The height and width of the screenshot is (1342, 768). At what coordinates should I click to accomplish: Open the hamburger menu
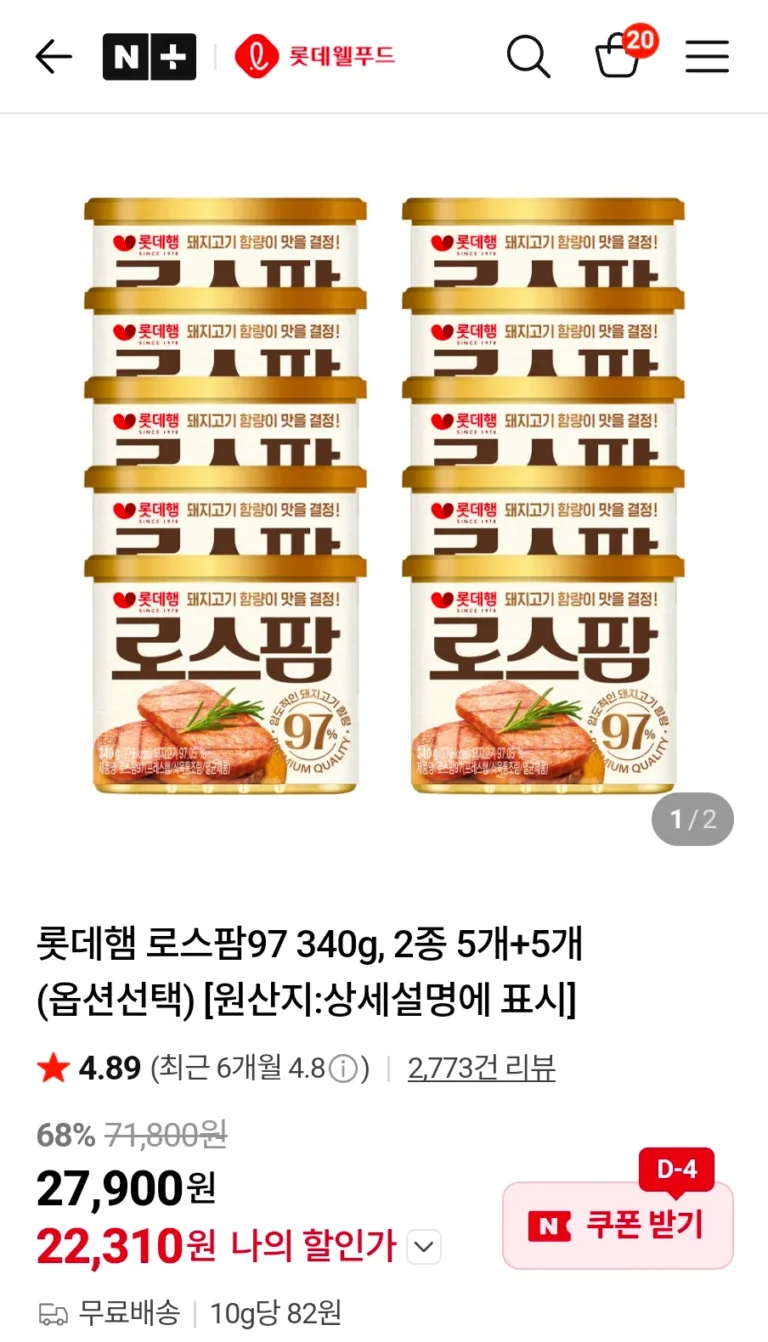[x=707, y=57]
